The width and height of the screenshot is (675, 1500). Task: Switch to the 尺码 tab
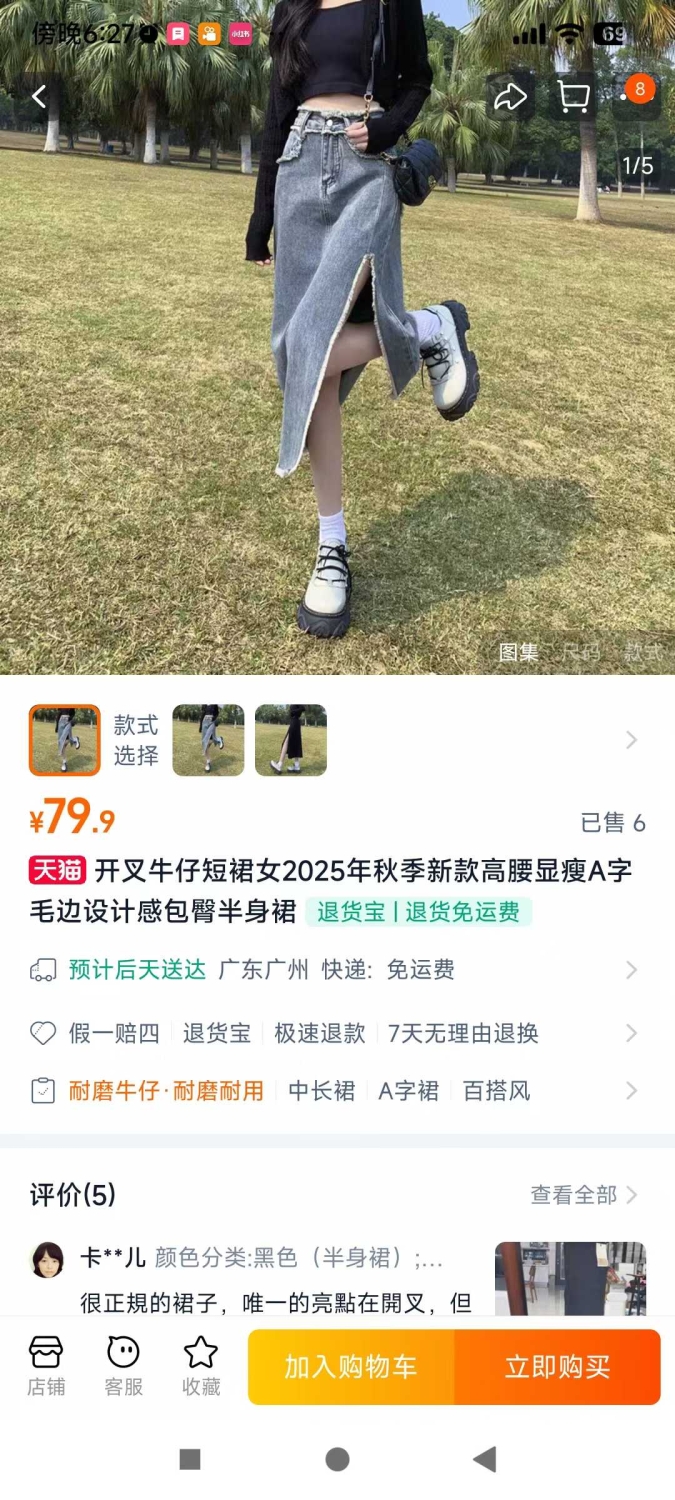[581, 652]
